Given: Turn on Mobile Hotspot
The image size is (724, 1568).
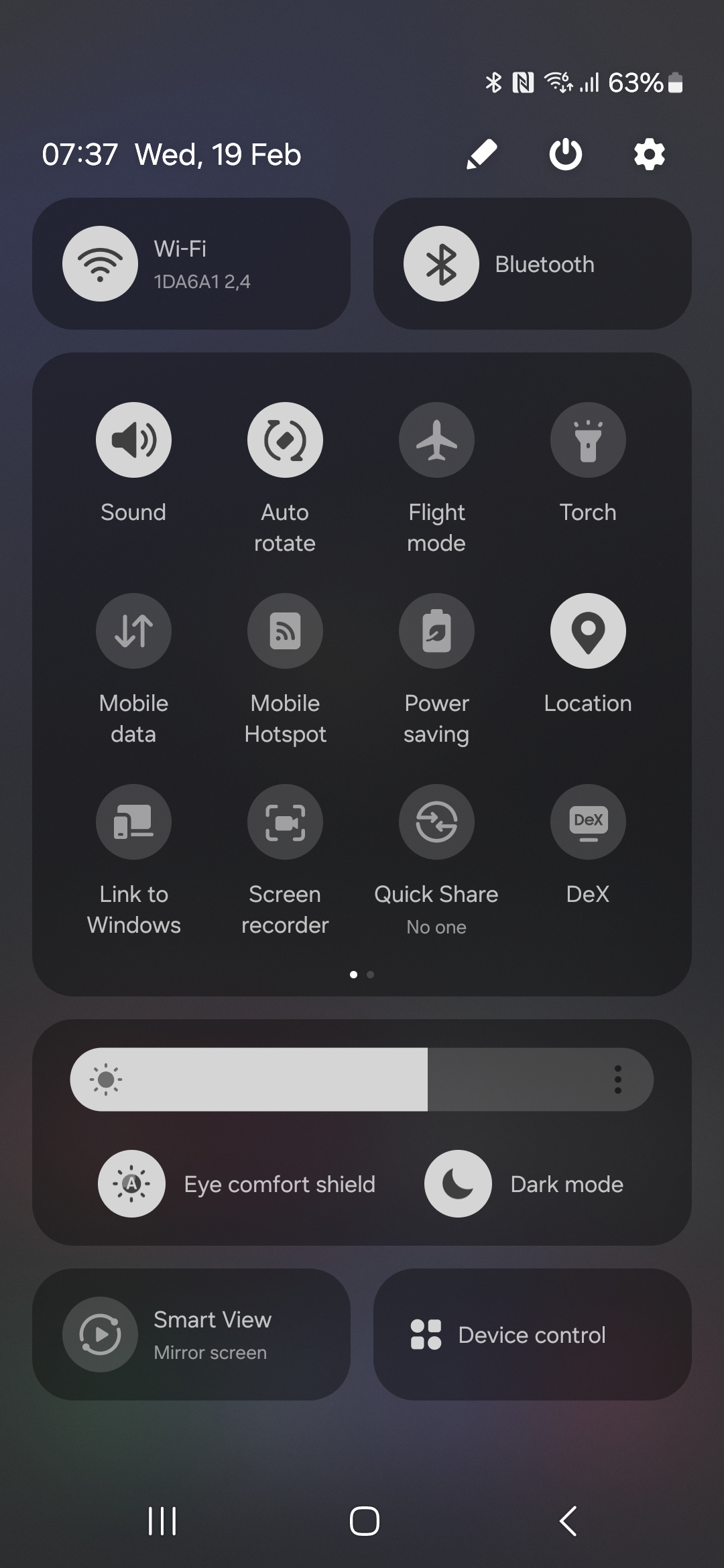Looking at the screenshot, I should 285,631.
